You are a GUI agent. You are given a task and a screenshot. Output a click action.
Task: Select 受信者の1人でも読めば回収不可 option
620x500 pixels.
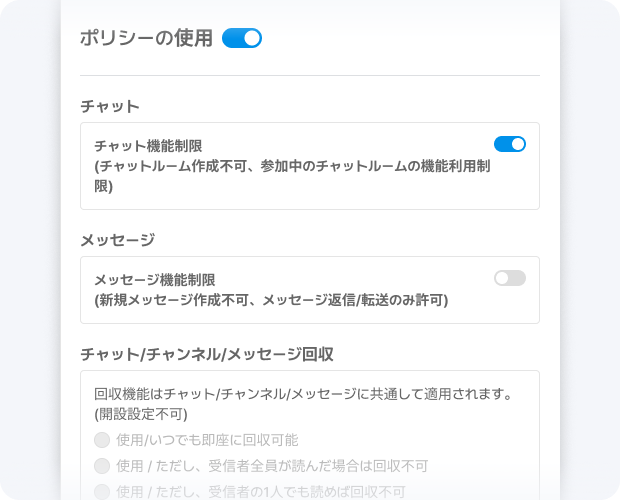click(102, 491)
